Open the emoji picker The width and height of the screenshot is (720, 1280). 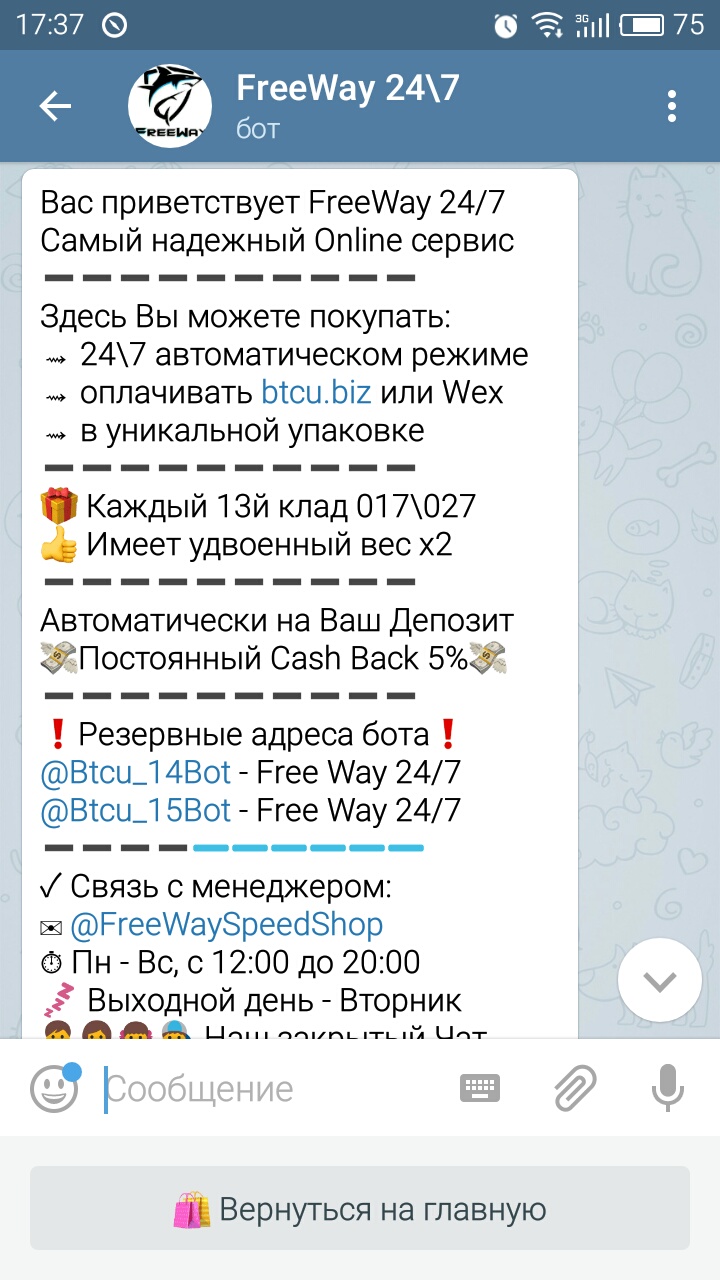tap(54, 1089)
